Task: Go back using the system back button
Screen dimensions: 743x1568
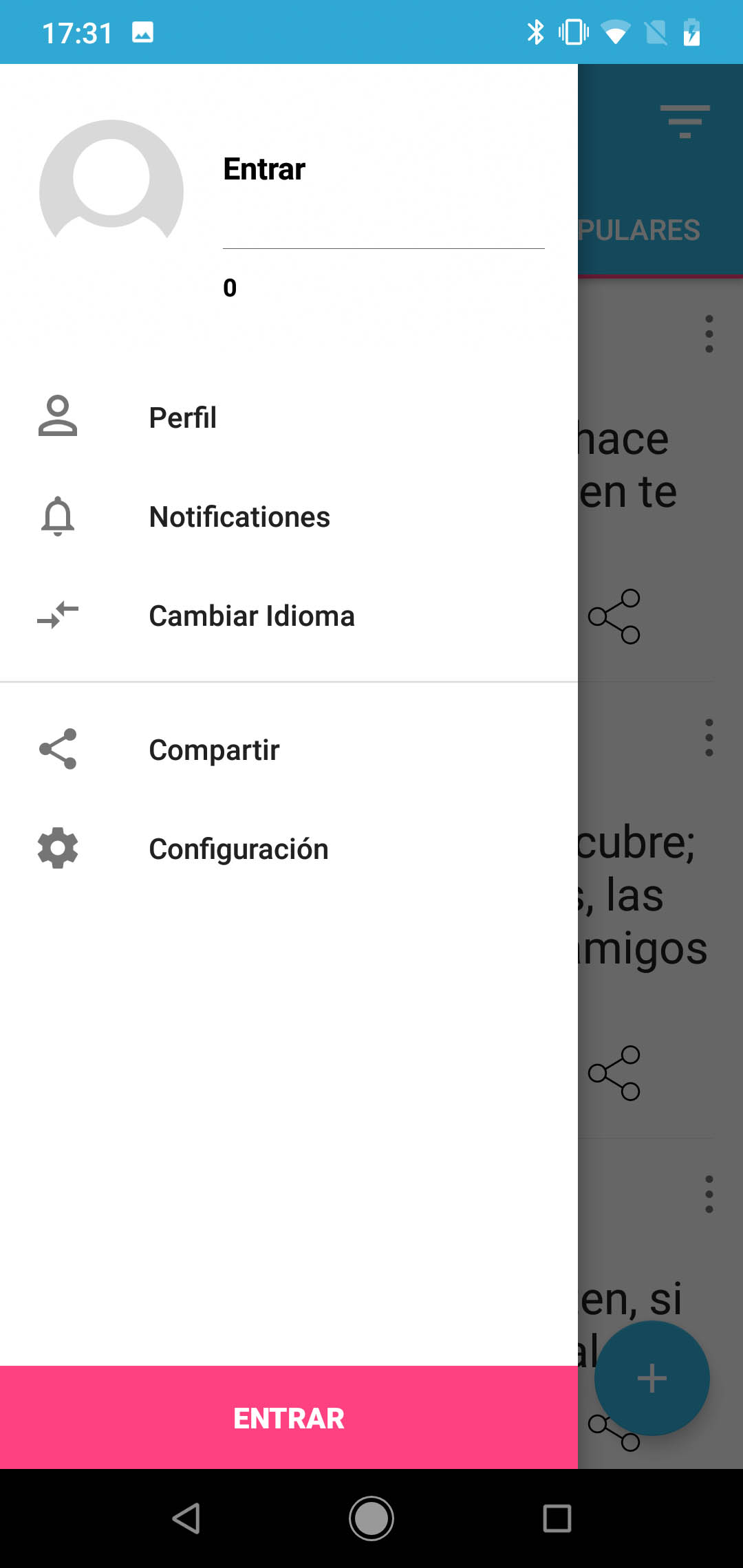Action: 186,1518
